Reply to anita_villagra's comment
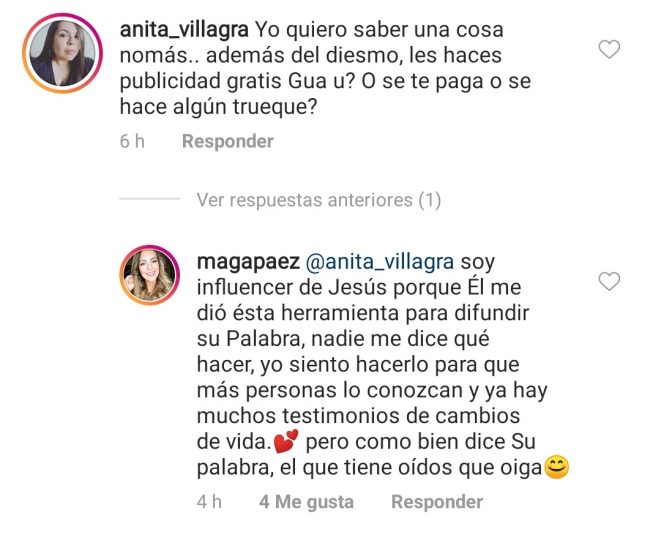 227,141
